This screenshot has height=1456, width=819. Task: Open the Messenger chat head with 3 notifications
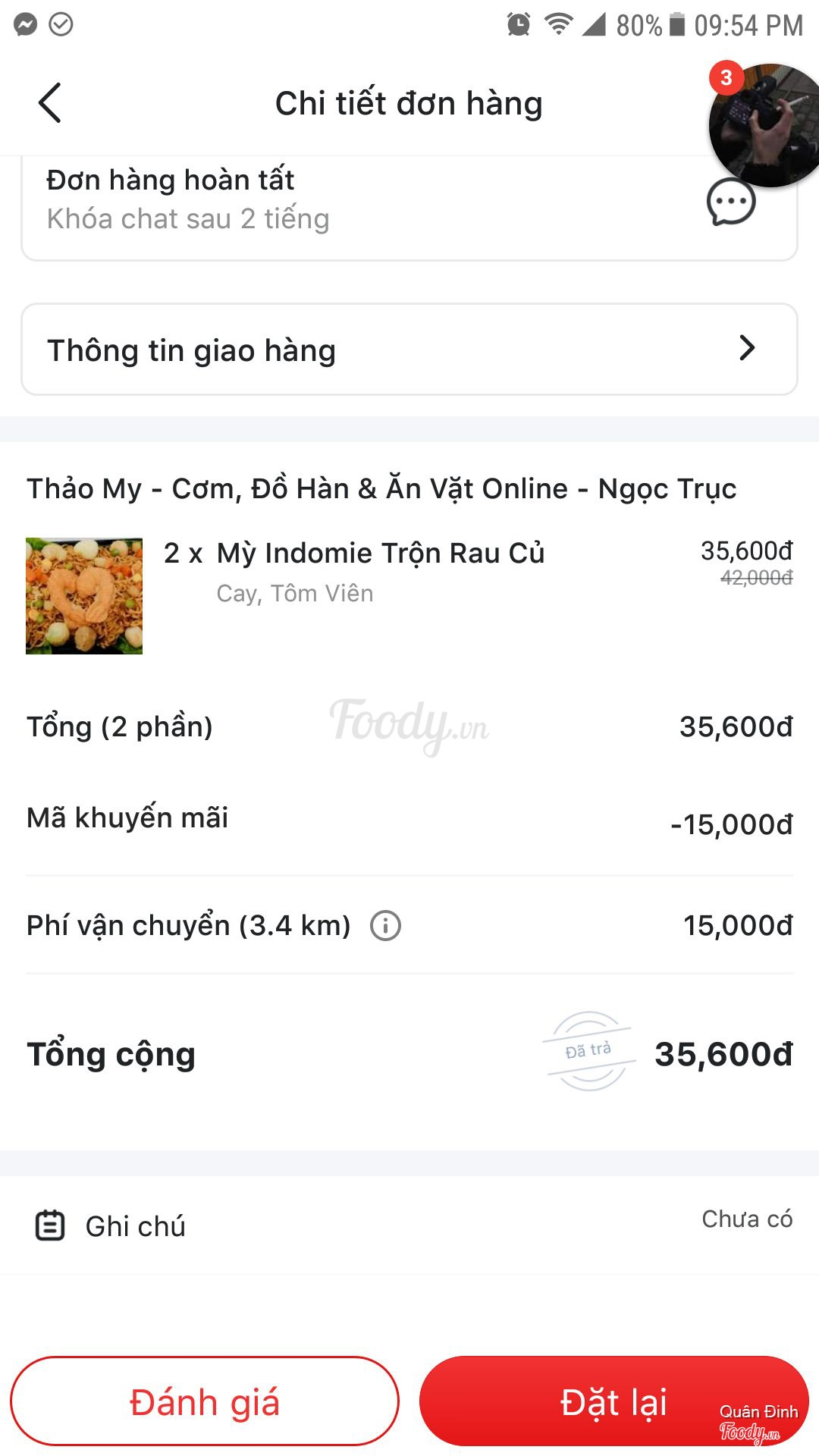(766, 125)
